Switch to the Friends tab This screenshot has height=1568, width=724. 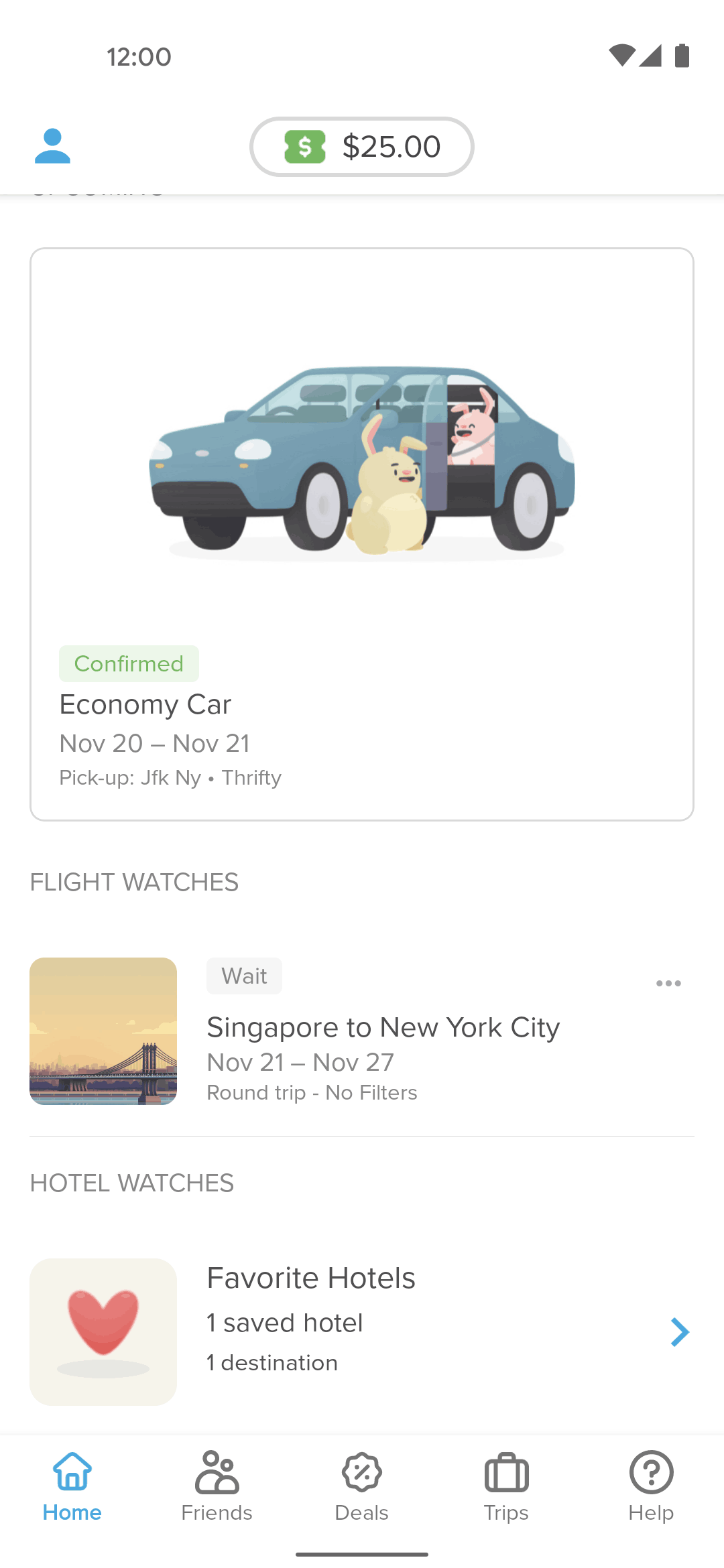click(x=217, y=1486)
